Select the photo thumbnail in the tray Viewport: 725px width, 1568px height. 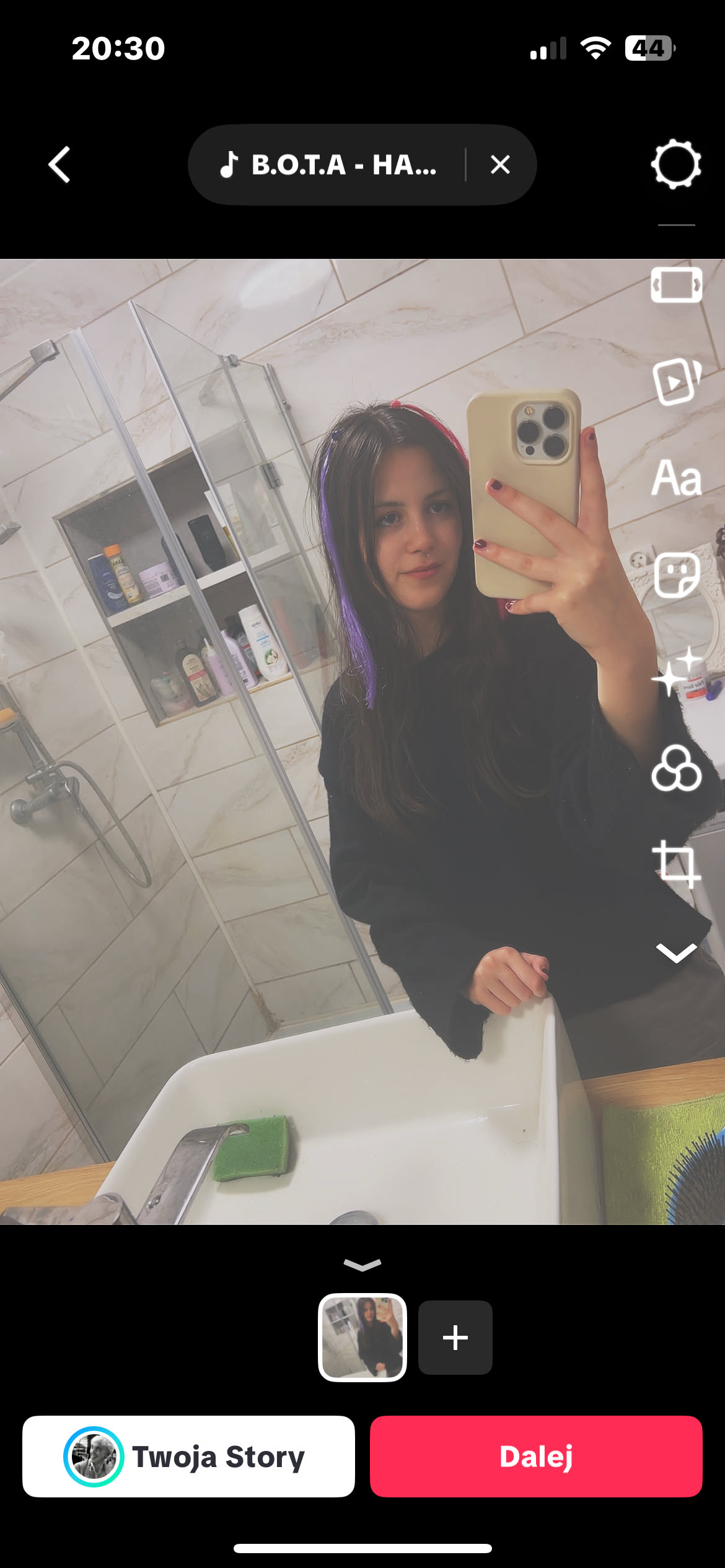(362, 1338)
